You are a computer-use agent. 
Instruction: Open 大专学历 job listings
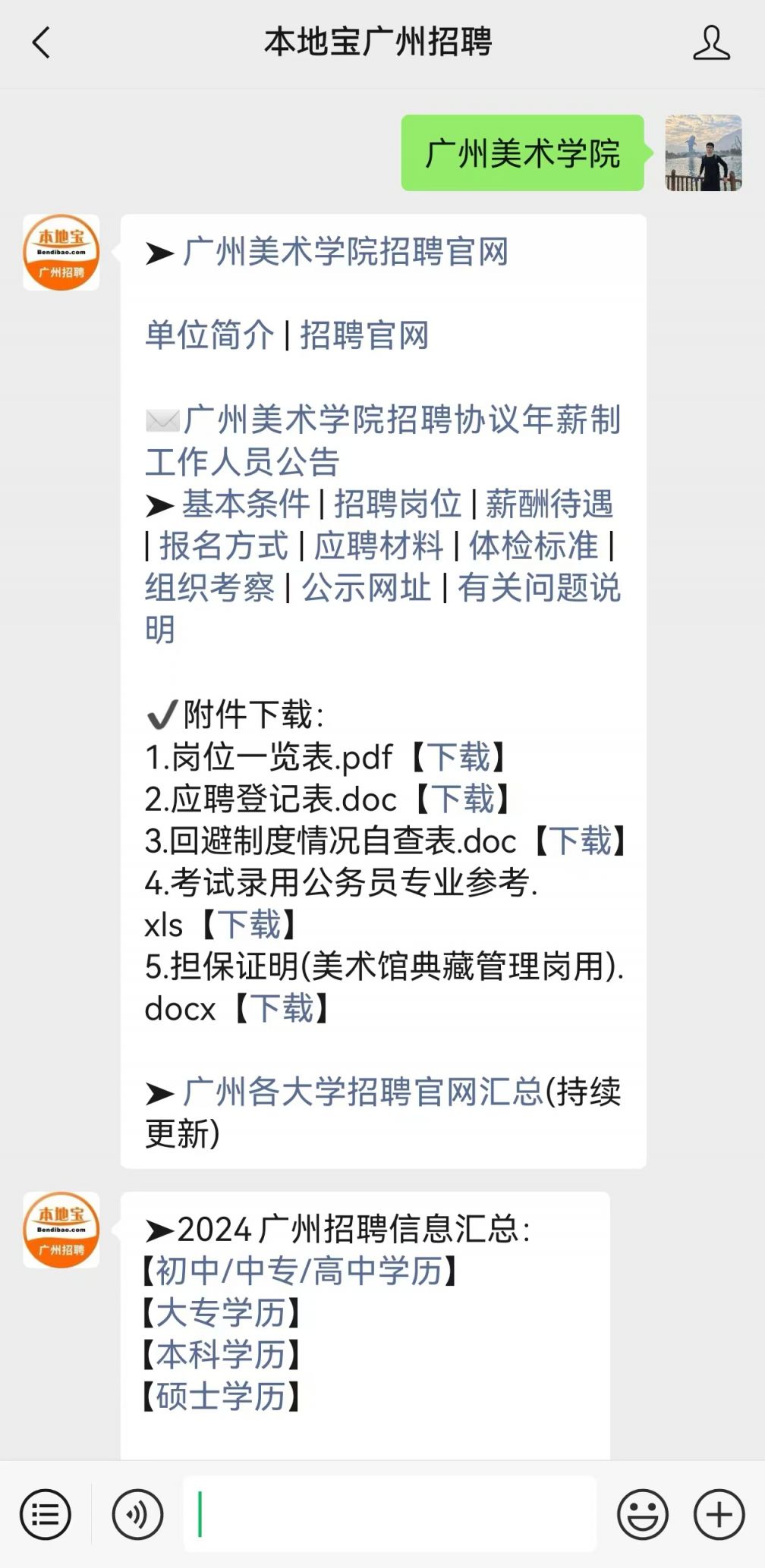220,1312
